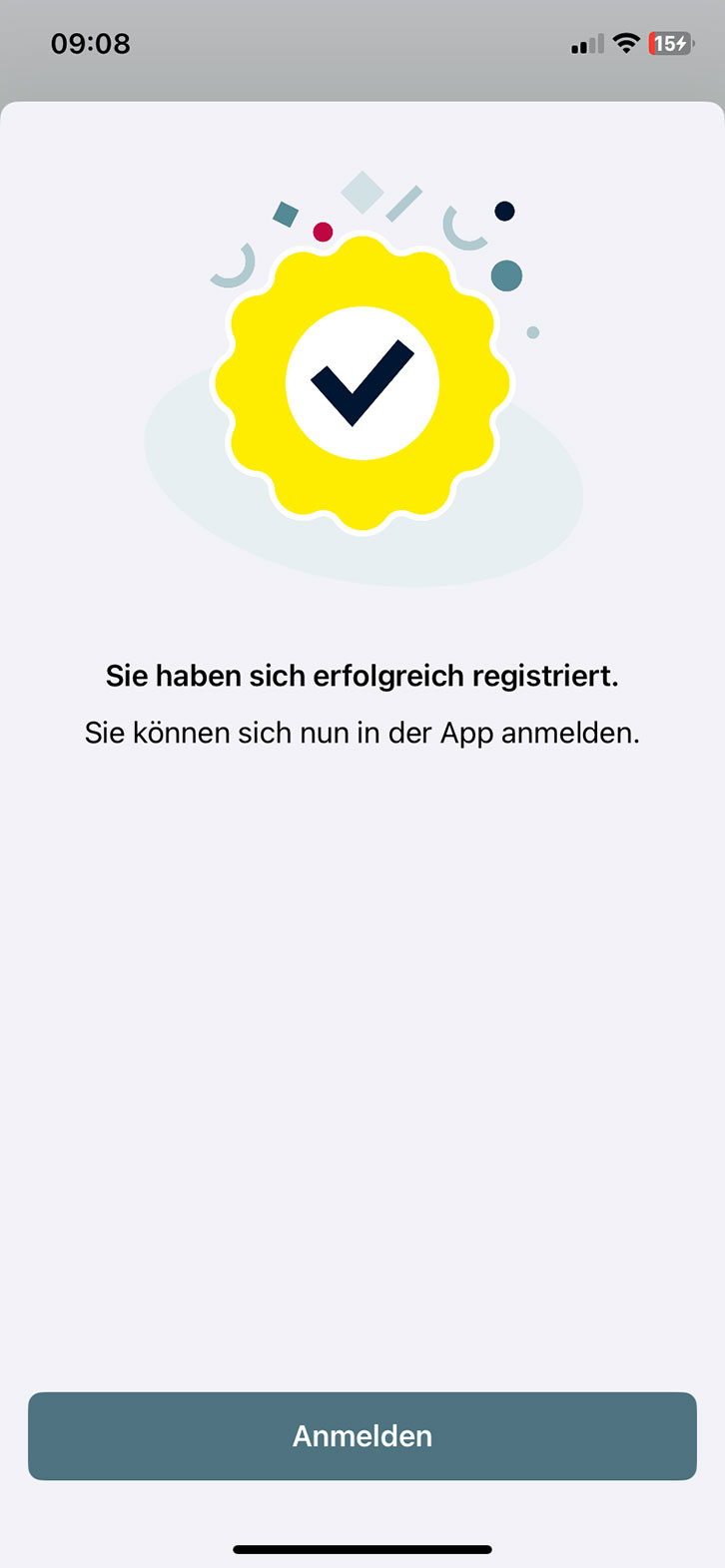Click the dark navy circle in the confetti
Viewport: 725px width, 1568px height.
(505, 211)
